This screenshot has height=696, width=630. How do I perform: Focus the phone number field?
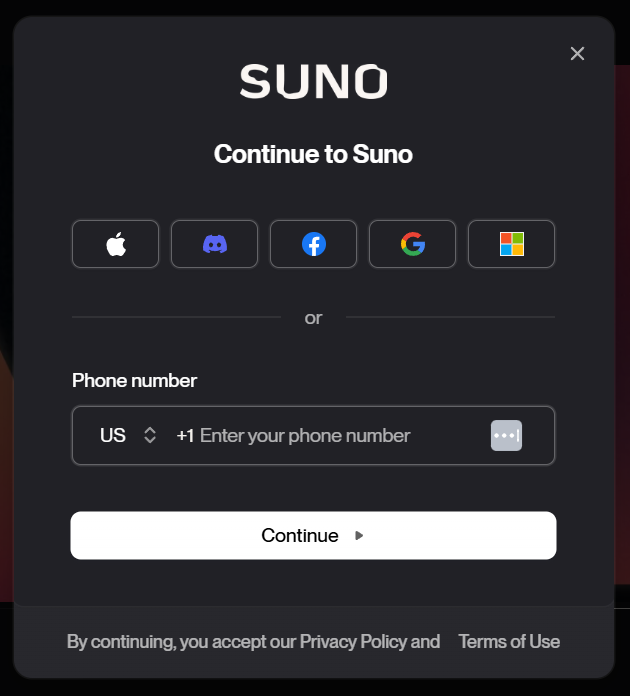(x=330, y=436)
